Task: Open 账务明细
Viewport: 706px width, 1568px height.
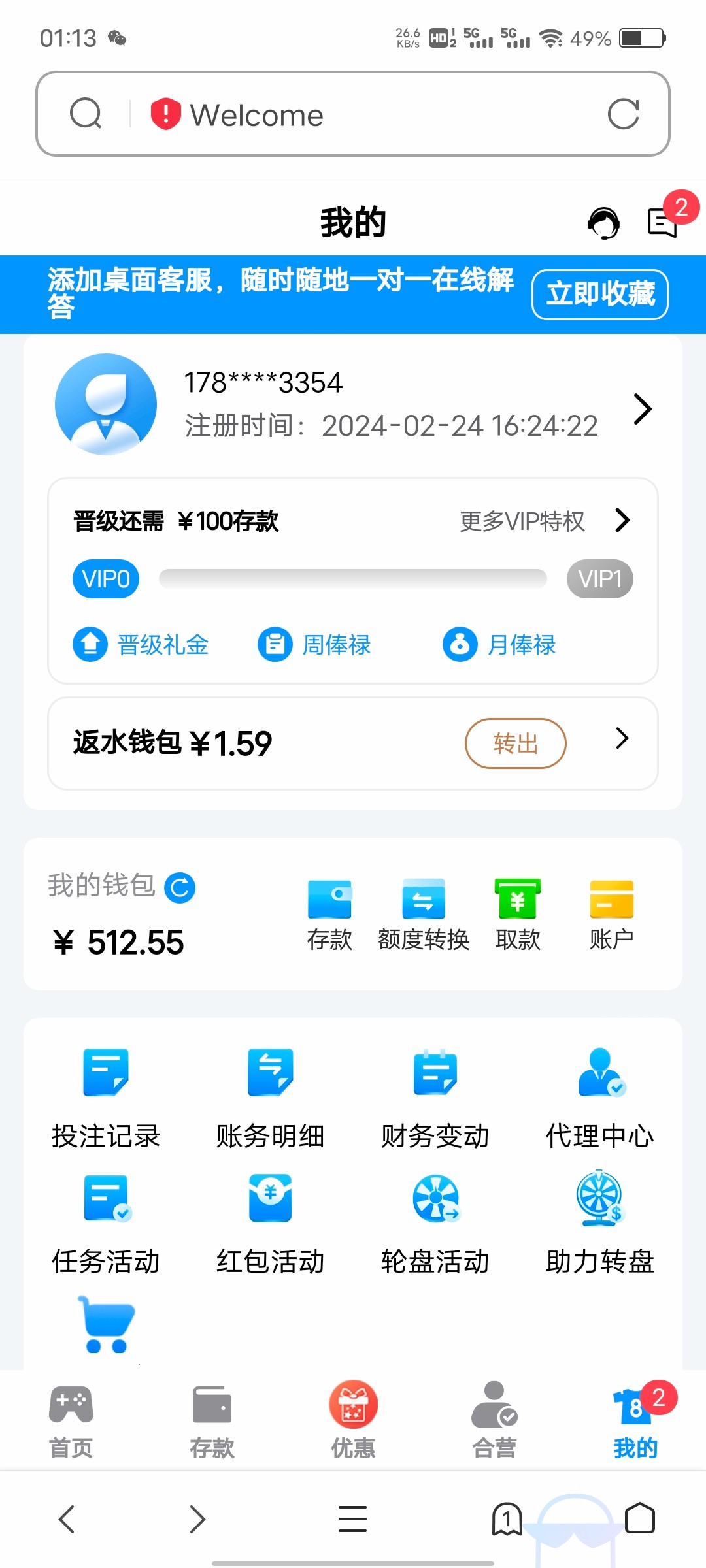Action: 271,1098
